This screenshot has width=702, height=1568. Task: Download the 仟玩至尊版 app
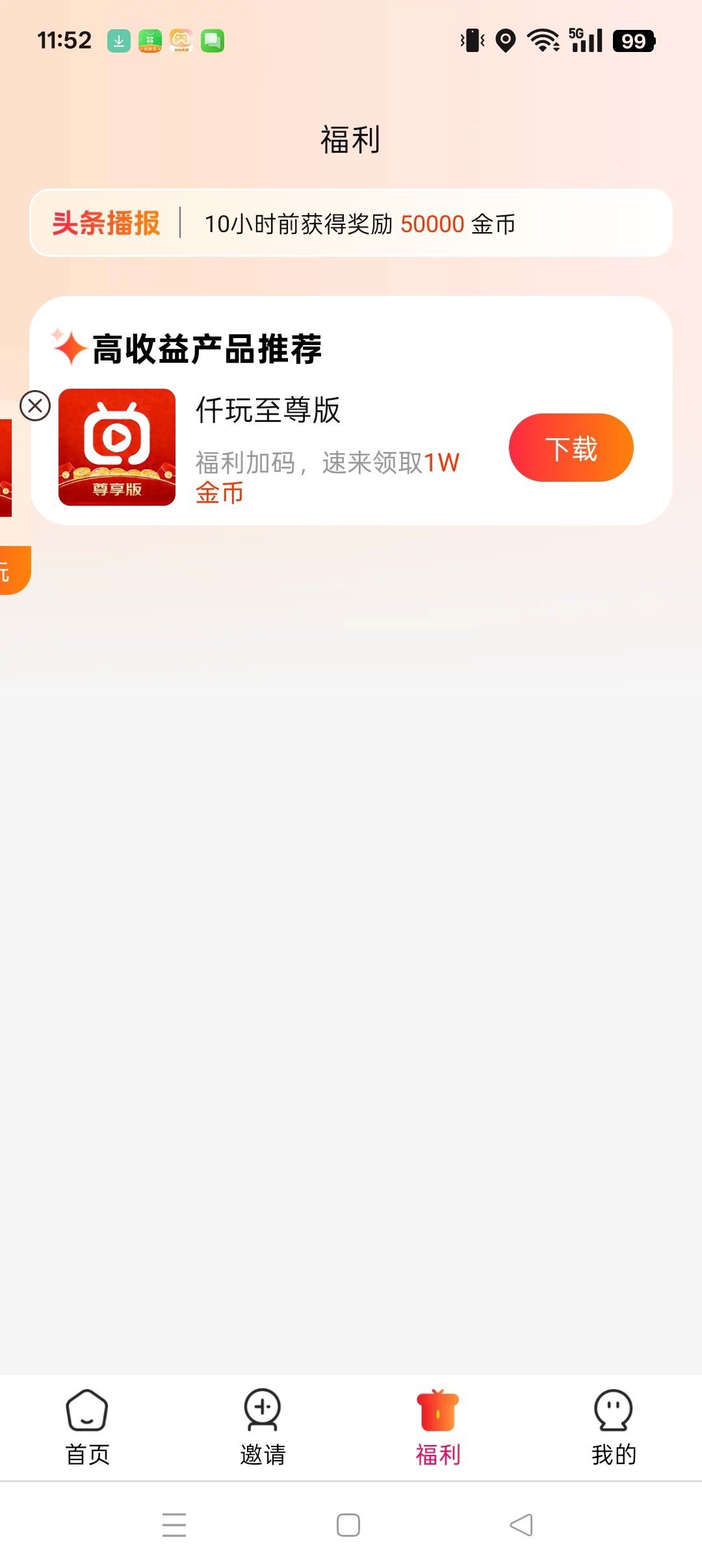point(571,448)
